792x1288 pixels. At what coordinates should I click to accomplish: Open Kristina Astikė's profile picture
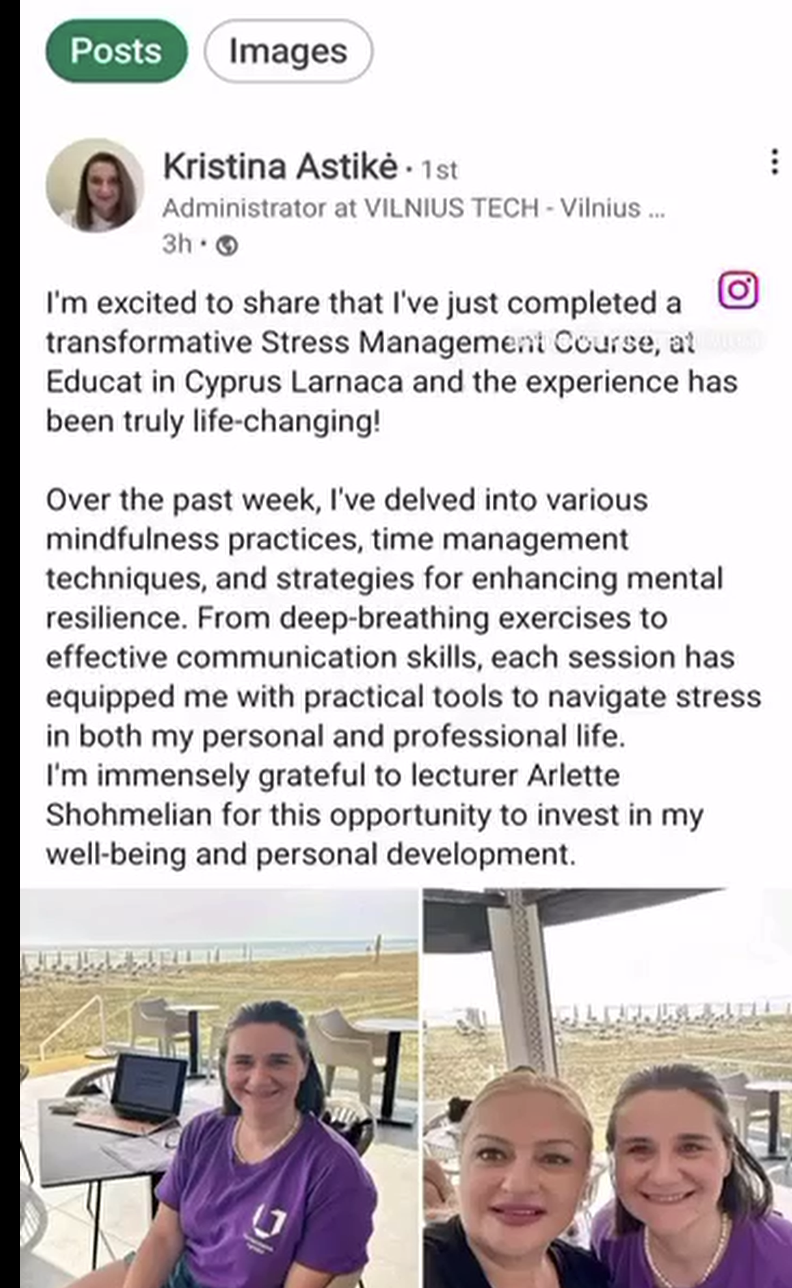(x=94, y=187)
